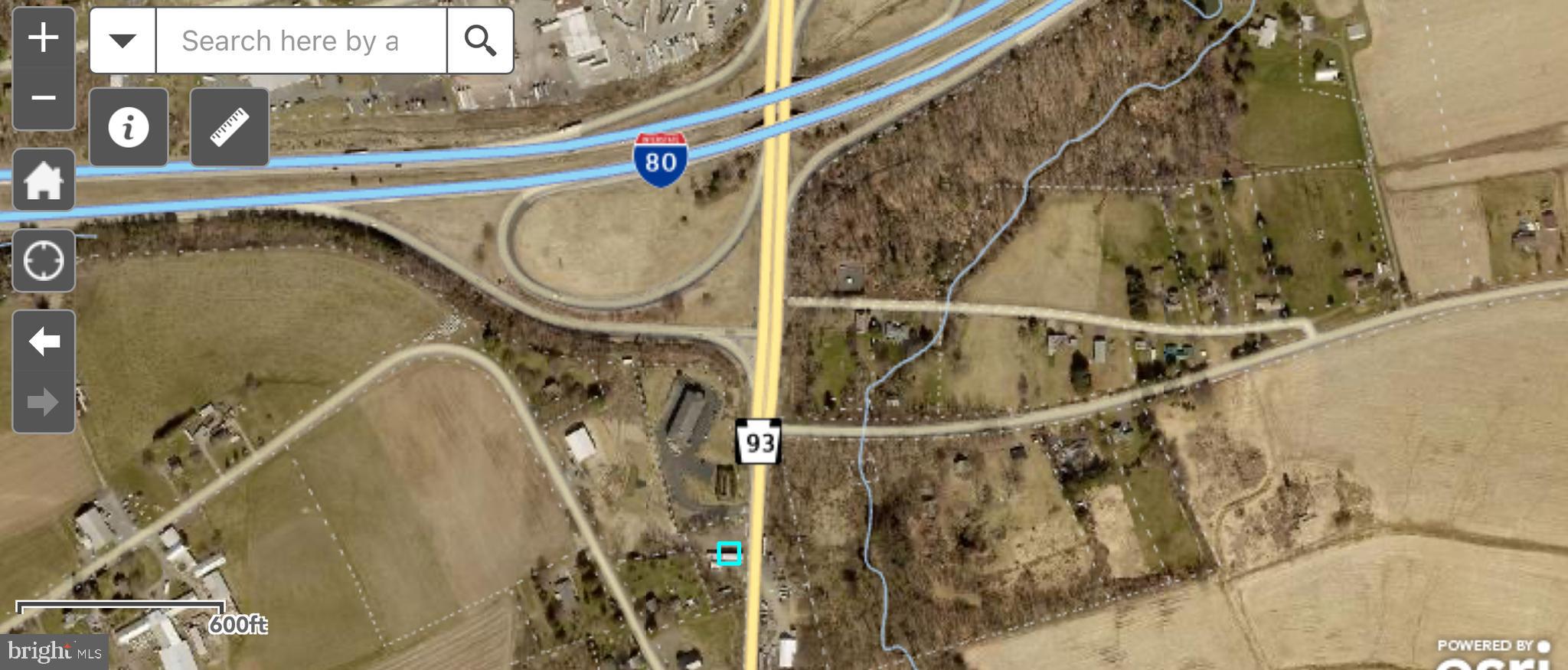Viewport: 1568px width, 670px height.
Task: Select the ruler measure tool
Action: (230, 127)
